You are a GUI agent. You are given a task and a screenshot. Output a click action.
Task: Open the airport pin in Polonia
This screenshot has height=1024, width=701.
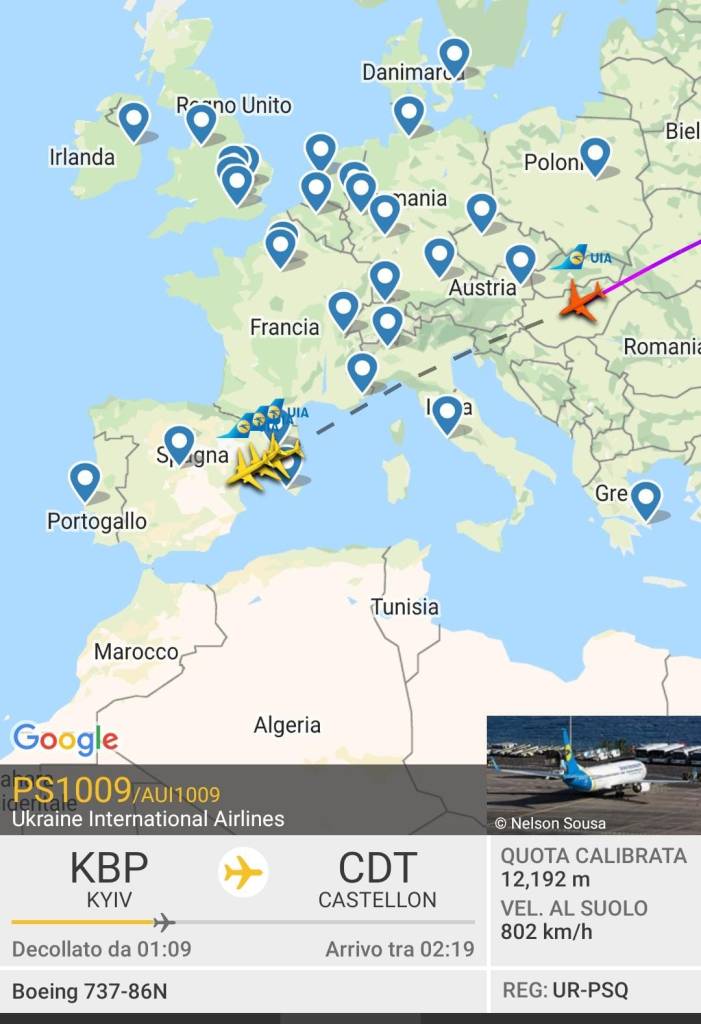[x=595, y=155]
